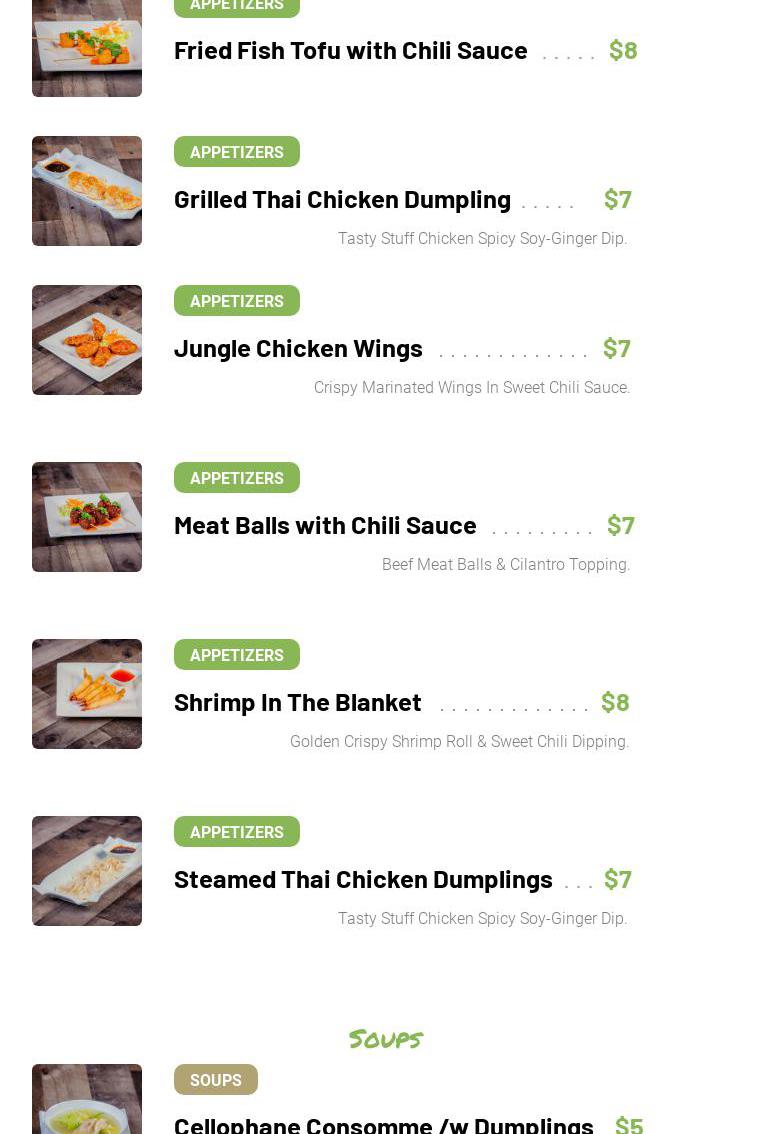Viewport: 770px width, 1134px height.
Task: Open Fried Fish Tofu with Chili Sauce
Action: coord(350,50)
